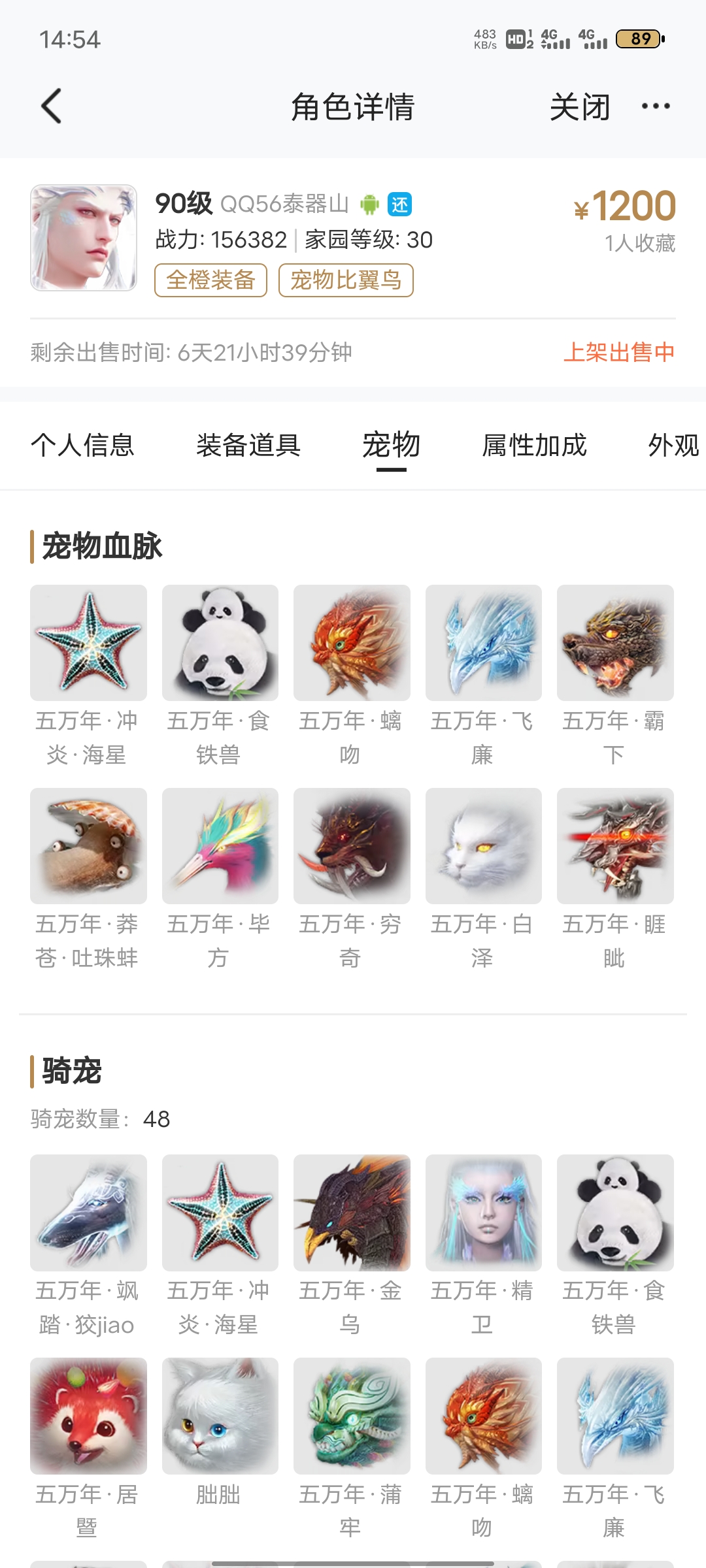Open the 五万年·莽苍·吐珠蚌 pet
Screen dimensions: 706x1568
(x=88, y=846)
